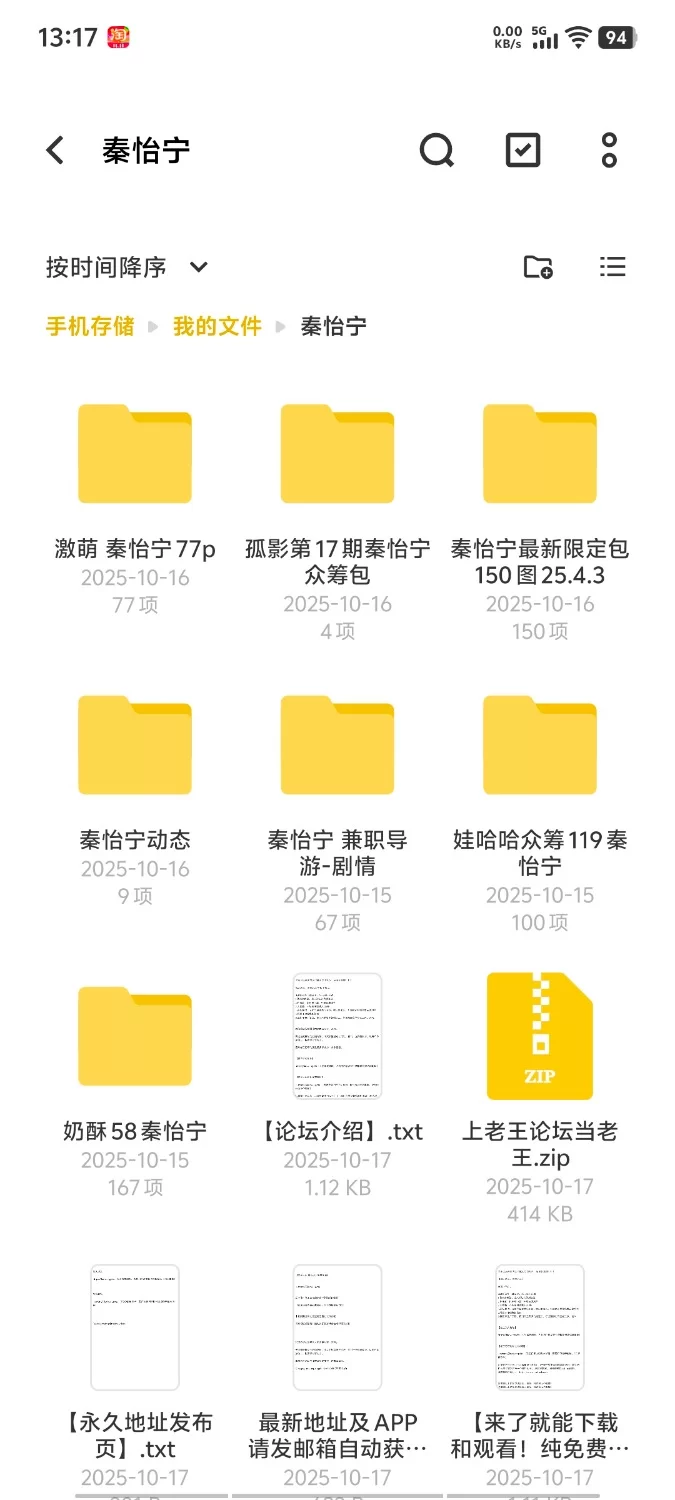Open the 奶酥58秦怡宁 folder
The image size is (675, 1500).
coord(135,1037)
